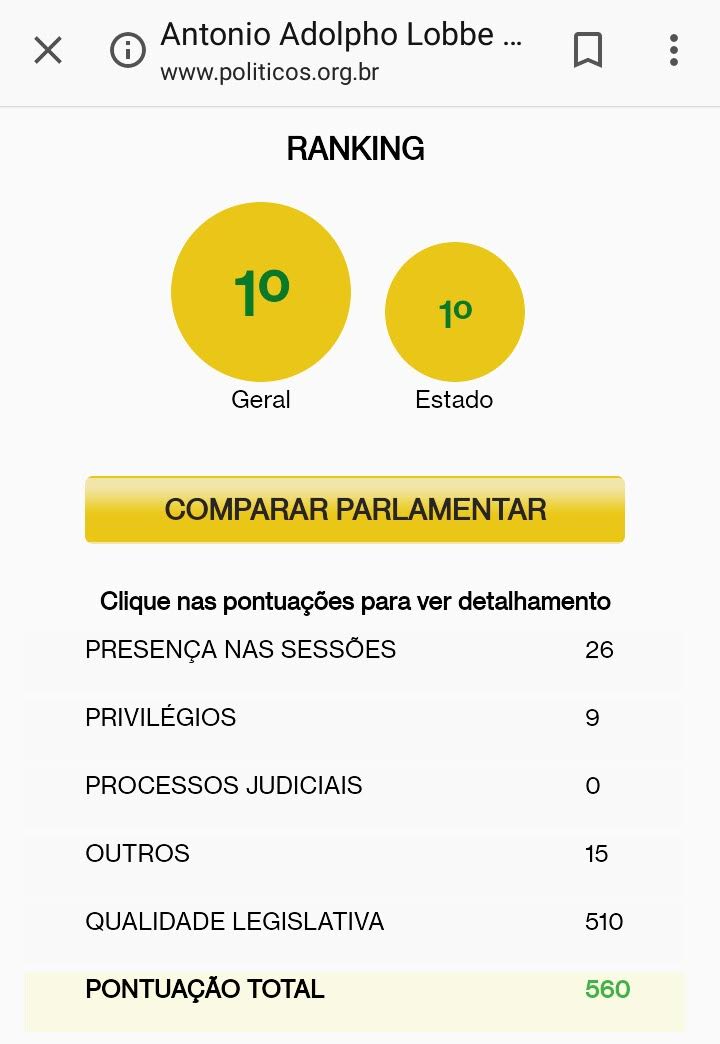Tap the Pontuação Total score 560
Viewport: 720px width, 1044px height.
tap(607, 990)
